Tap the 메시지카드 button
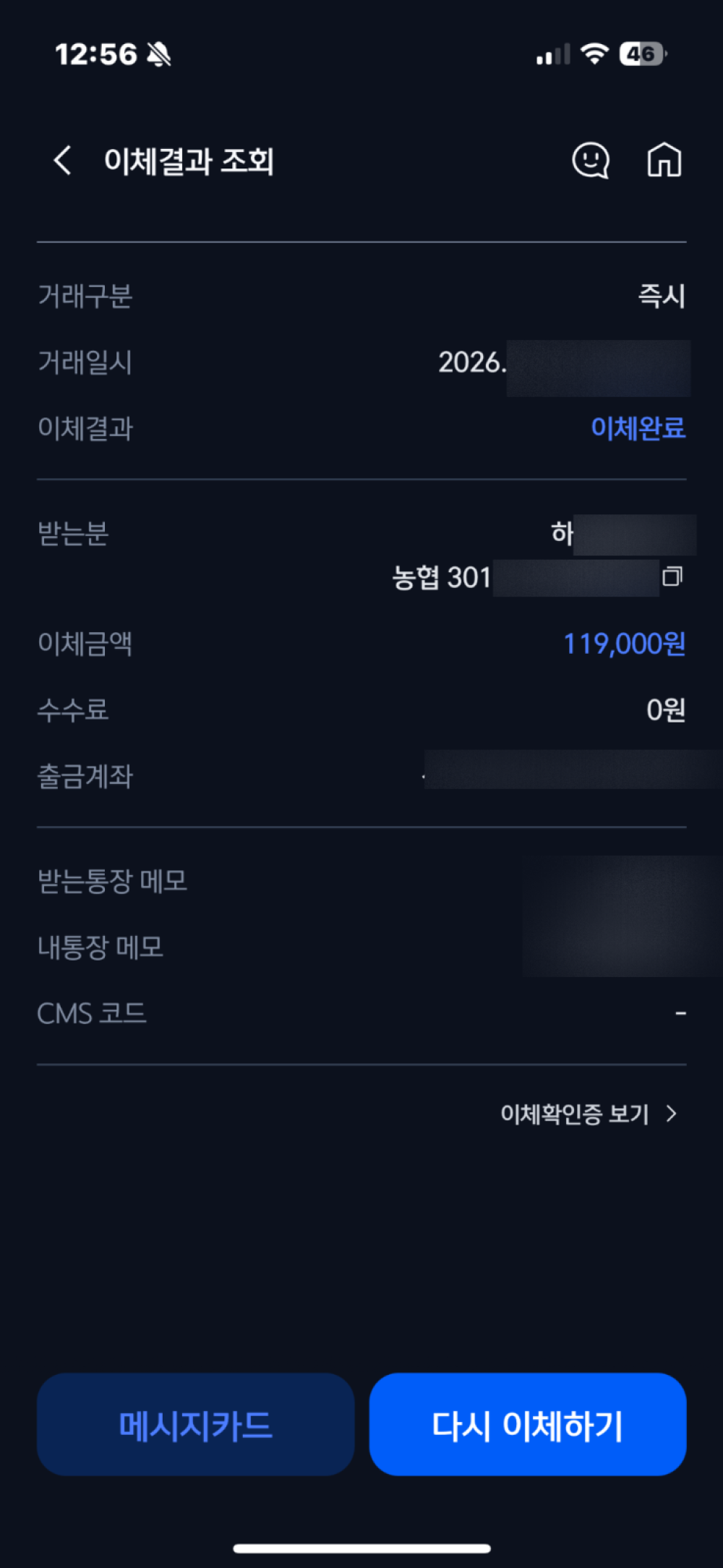 tap(196, 1425)
